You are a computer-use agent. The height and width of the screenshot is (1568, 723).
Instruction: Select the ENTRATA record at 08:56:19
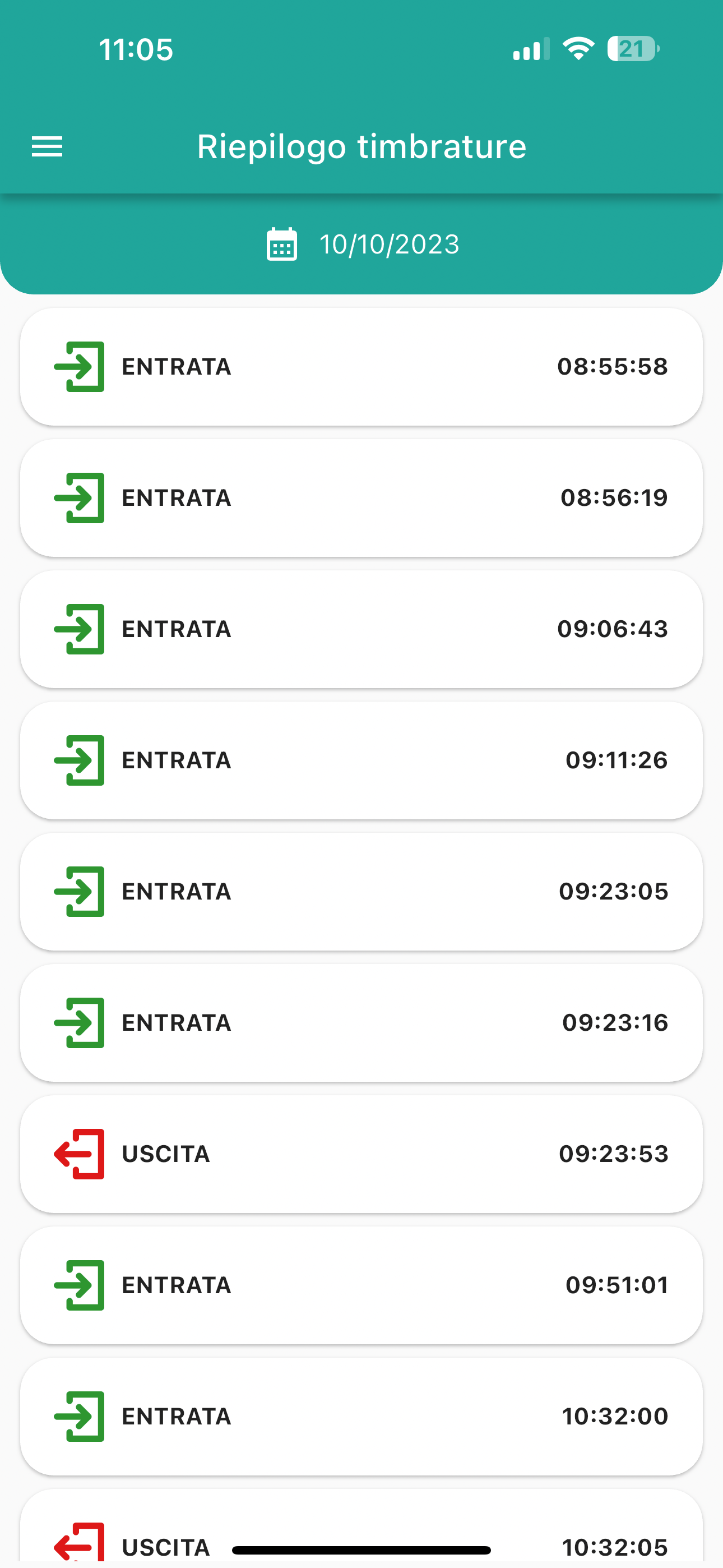point(361,498)
